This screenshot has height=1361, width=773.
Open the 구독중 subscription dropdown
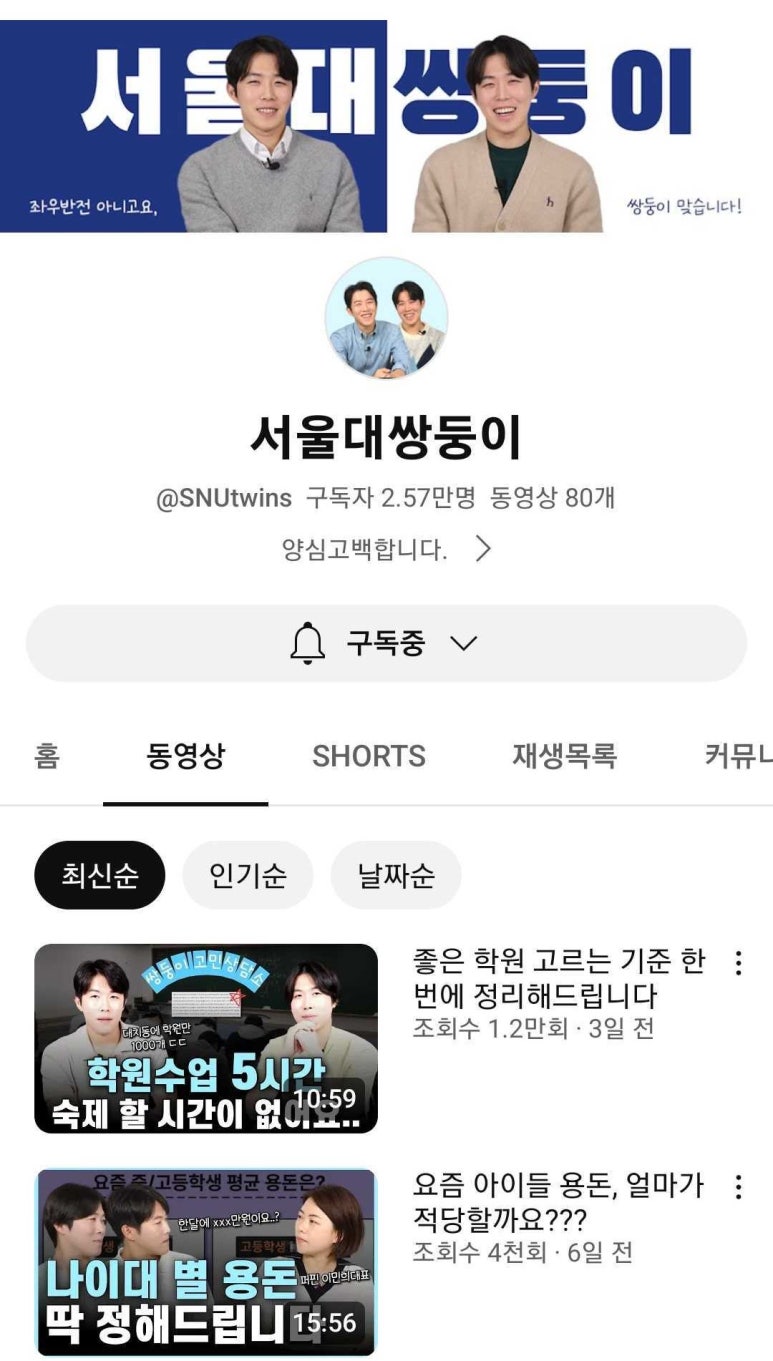[x=386, y=643]
